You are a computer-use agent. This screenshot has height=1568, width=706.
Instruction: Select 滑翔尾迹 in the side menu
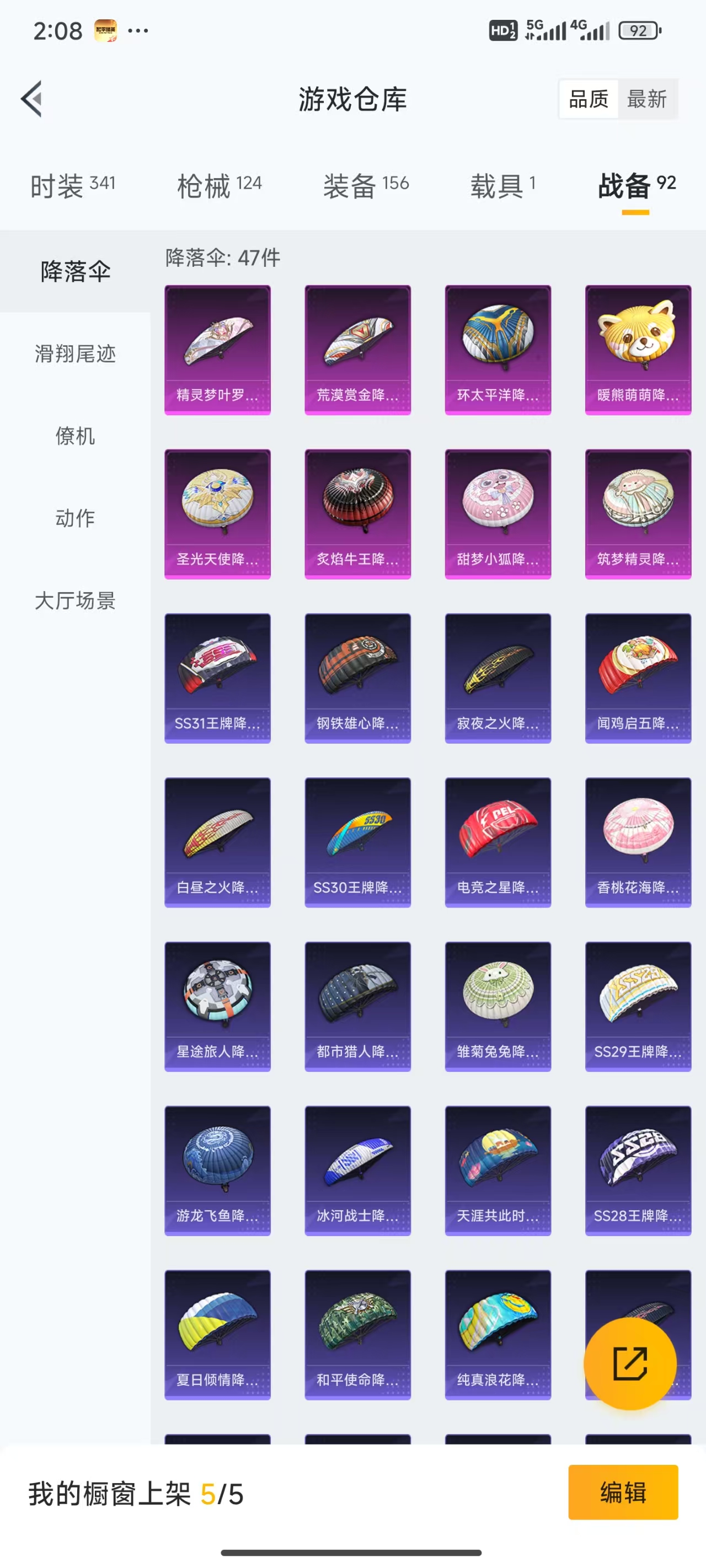click(75, 353)
